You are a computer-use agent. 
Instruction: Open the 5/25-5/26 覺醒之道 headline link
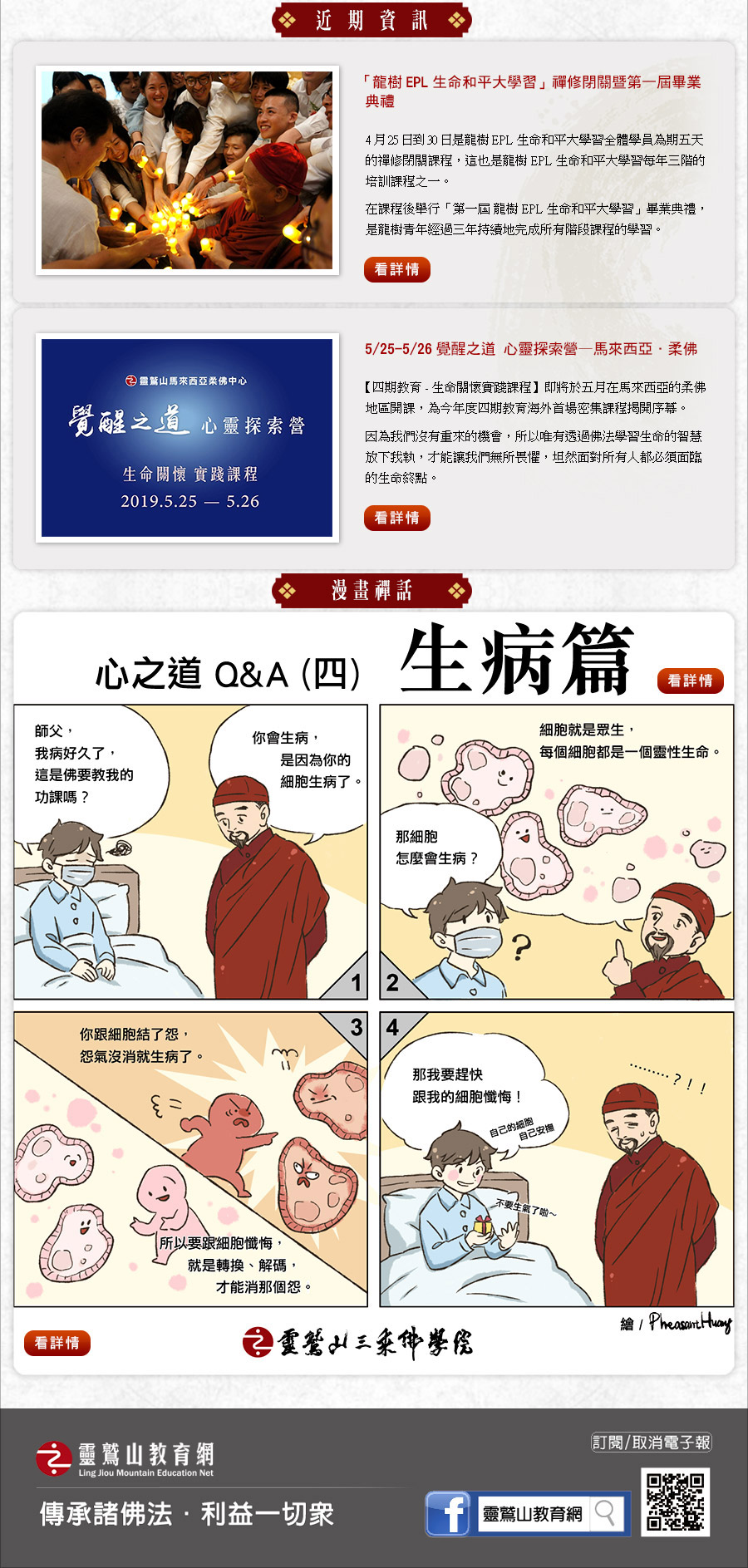(530, 349)
